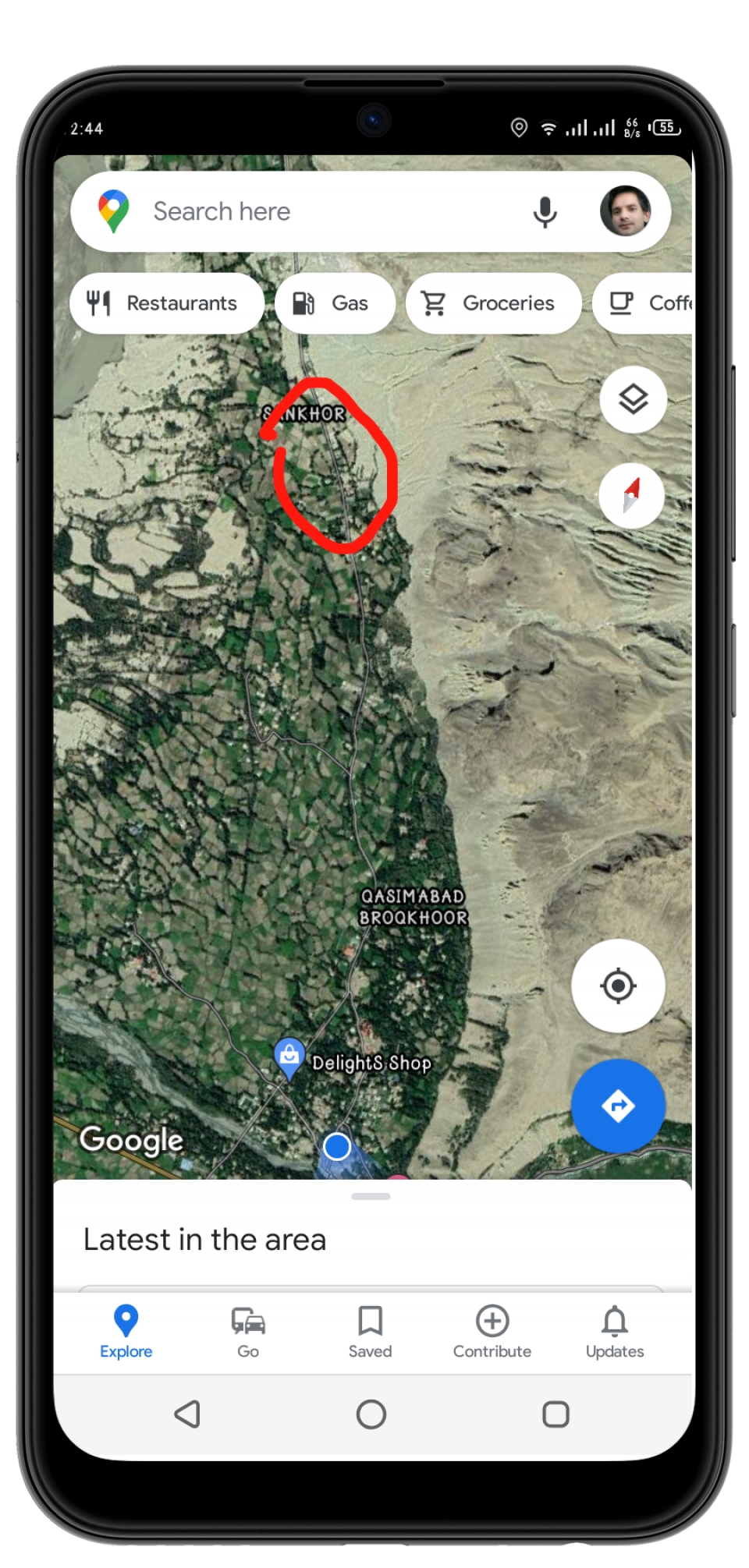Viewport: 749px width, 1568px height.
Task: Go back using system back button
Action: point(187,1414)
